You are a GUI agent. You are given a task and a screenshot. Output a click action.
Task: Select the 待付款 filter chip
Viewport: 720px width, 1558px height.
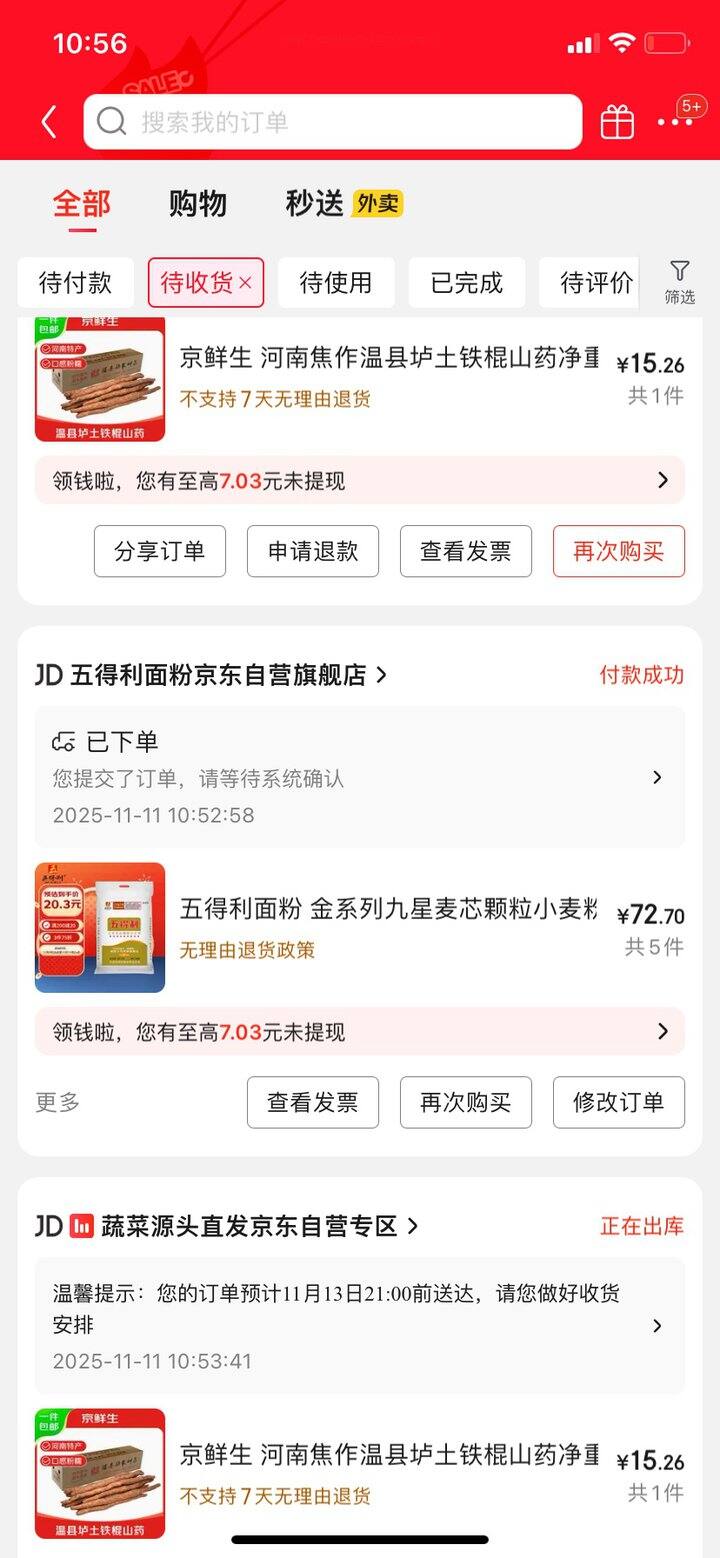coord(75,283)
